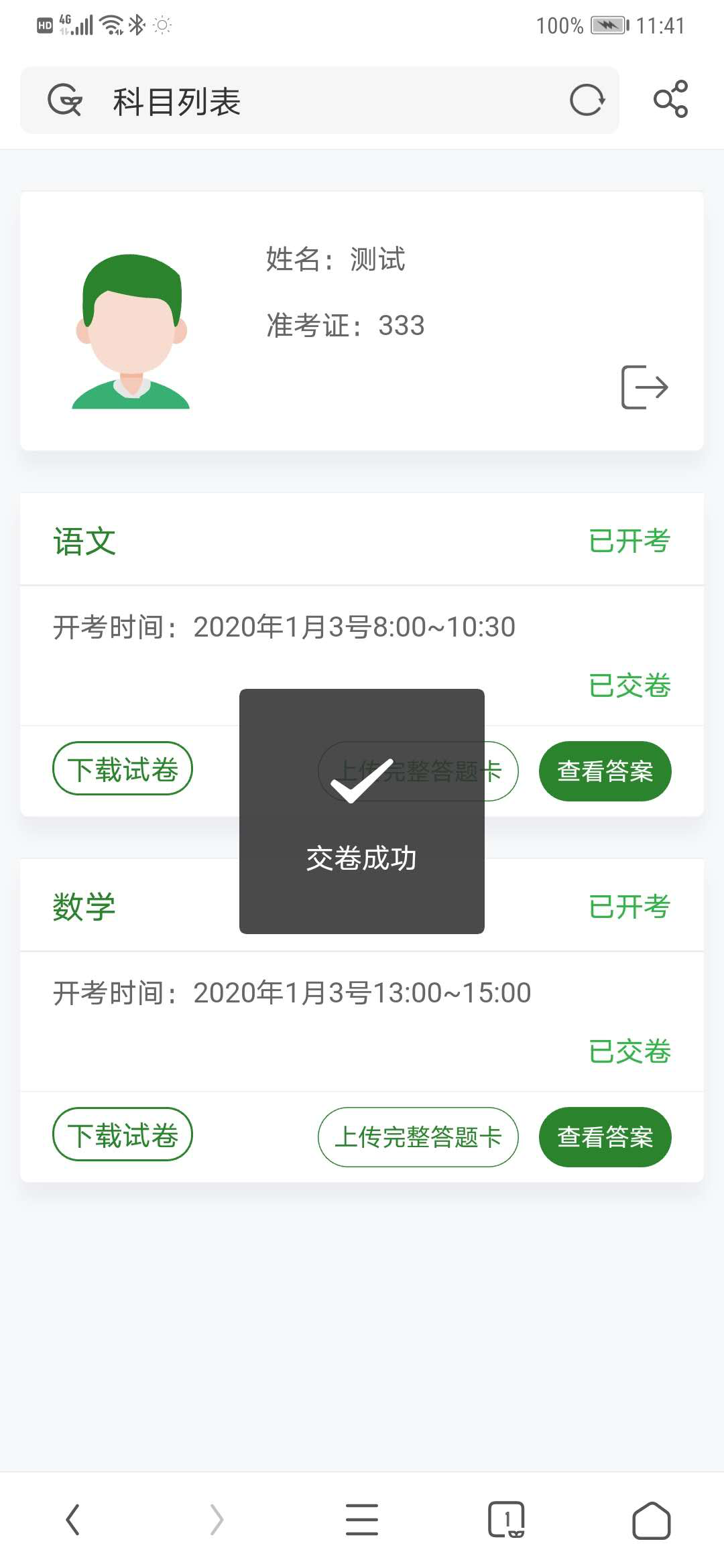The width and height of the screenshot is (724, 1568).
Task: Download the 数学 exam paper
Action: pos(123,1134)
